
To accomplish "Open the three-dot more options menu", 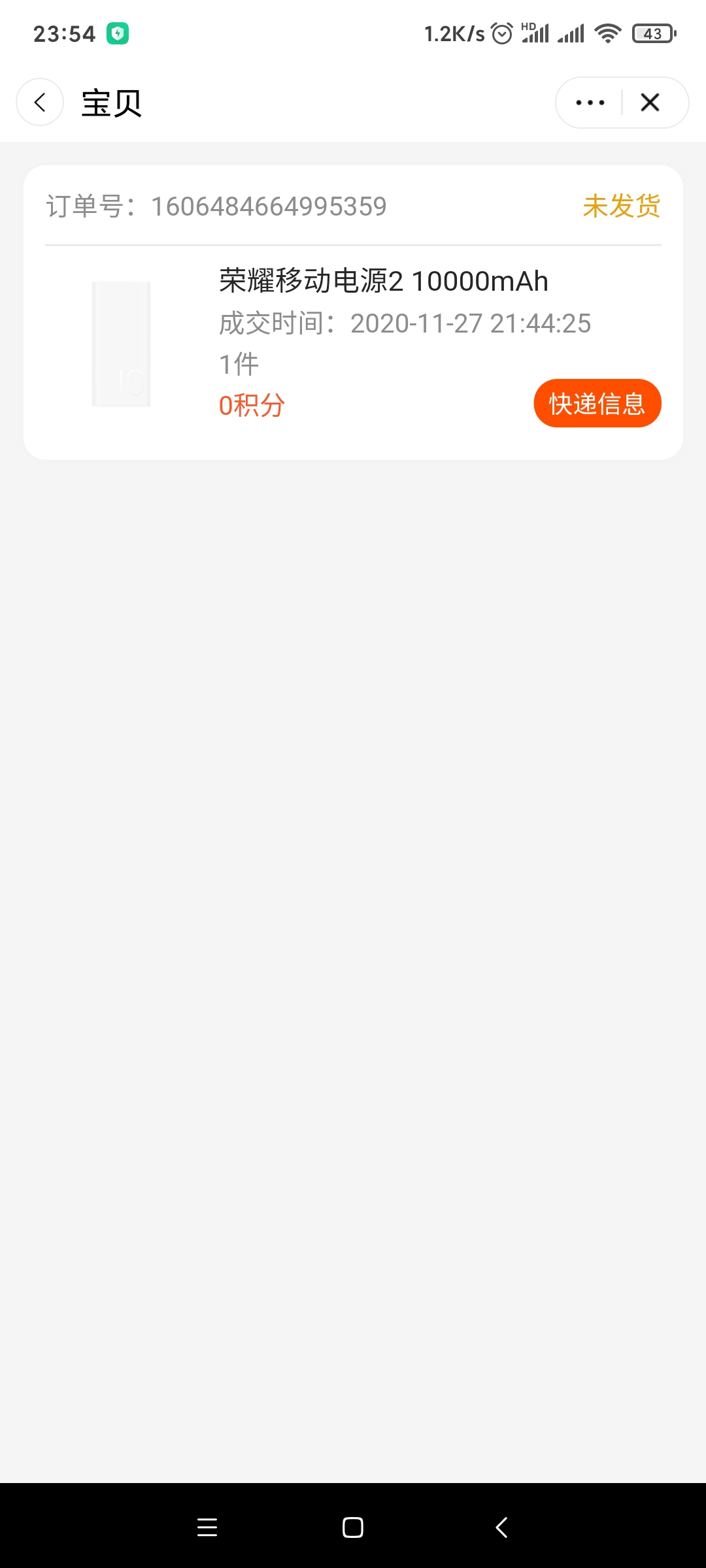I will coord(590,103).
